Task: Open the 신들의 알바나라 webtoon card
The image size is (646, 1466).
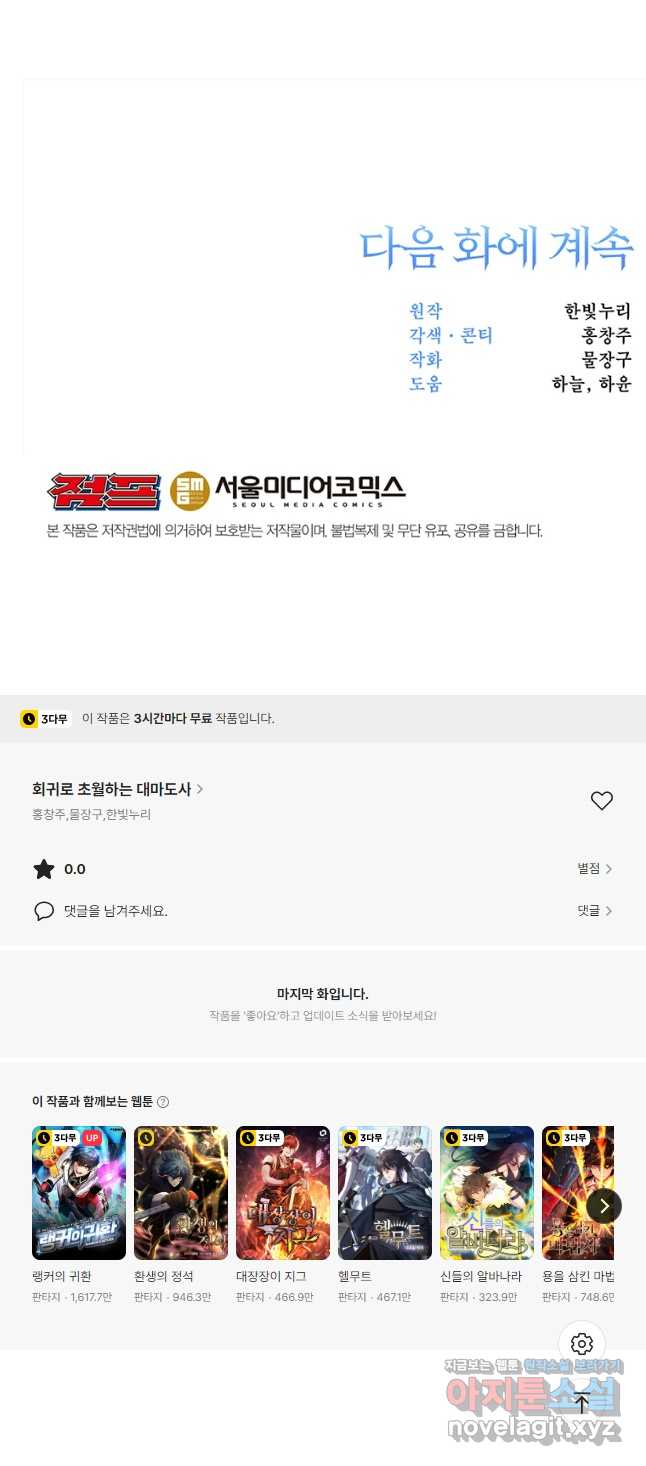Action: (487, 1215)
